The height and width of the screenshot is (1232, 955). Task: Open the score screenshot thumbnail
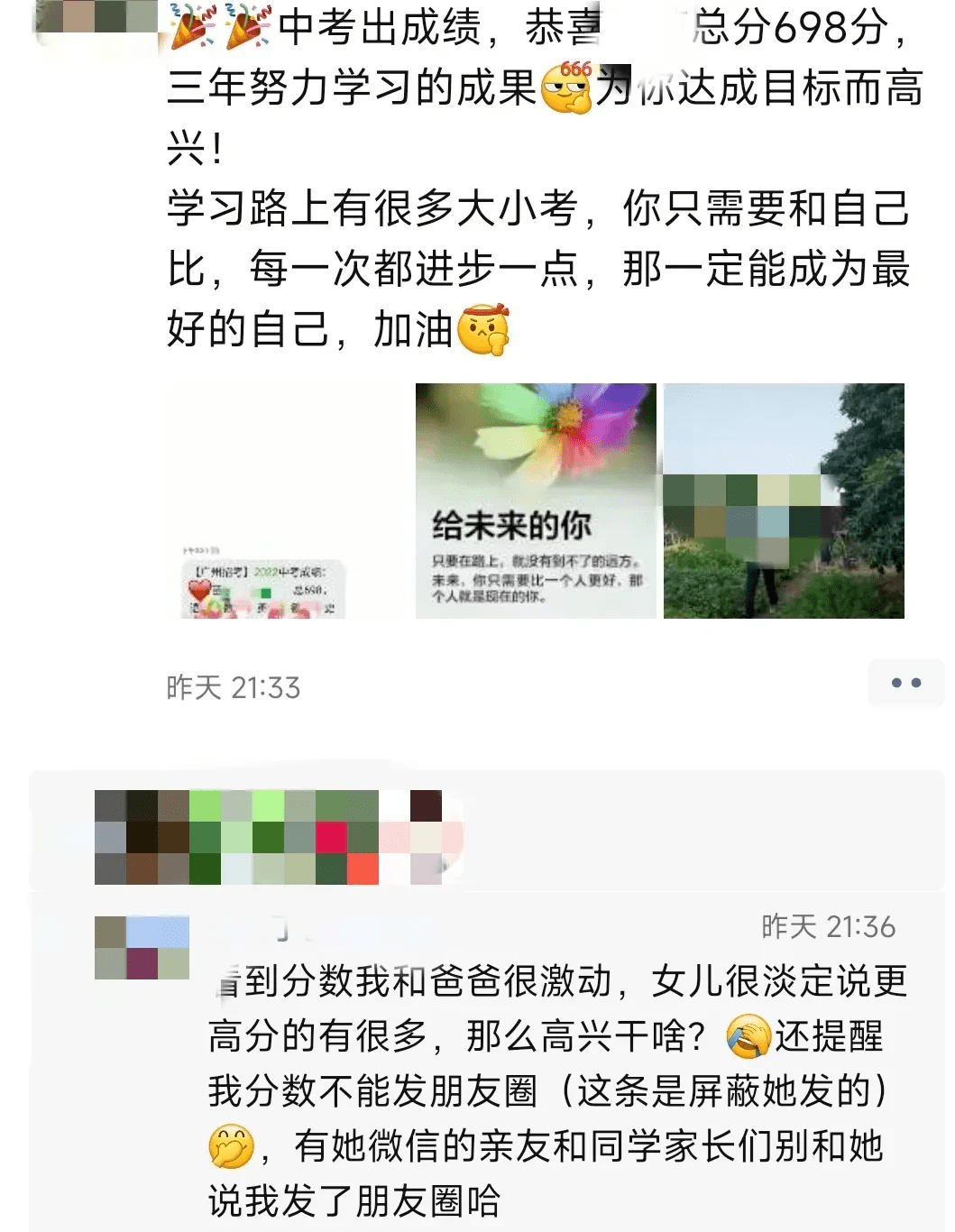pos(287,501)
